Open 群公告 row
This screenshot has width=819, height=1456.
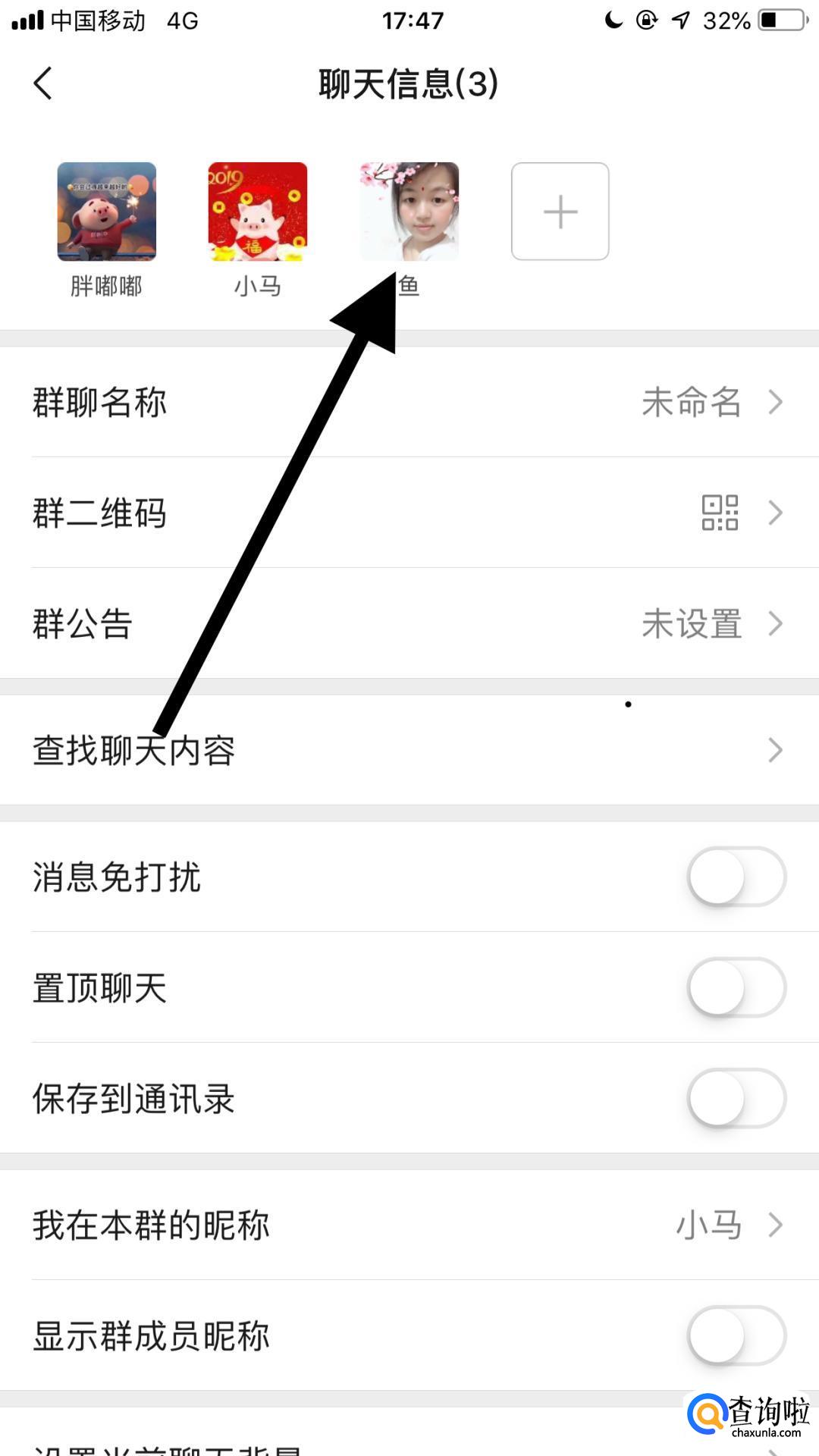[409, 623]
